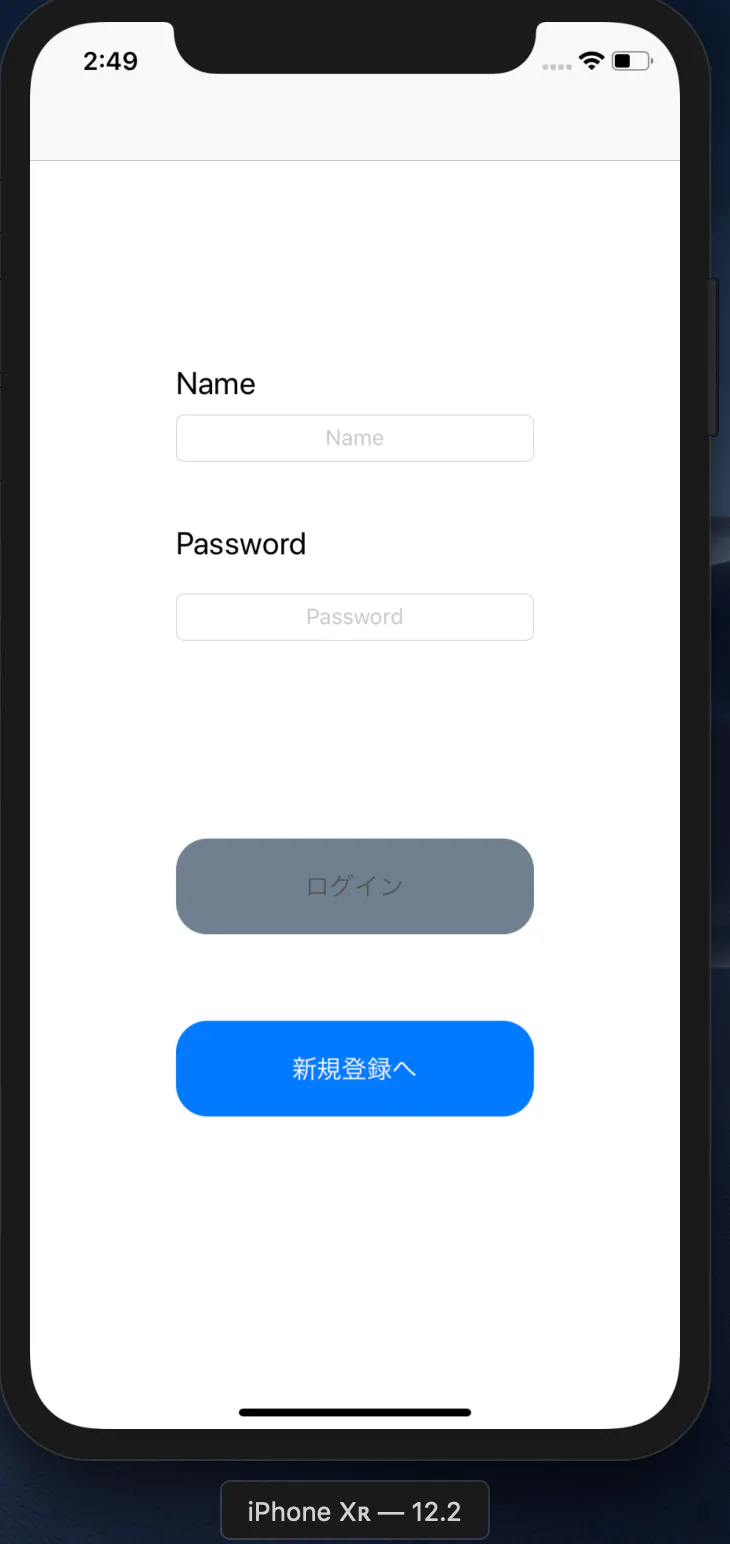The height and width of the screenshot is (1544, 730).
Task: Click the battery icon in the status bar
Action: point(630,60)
